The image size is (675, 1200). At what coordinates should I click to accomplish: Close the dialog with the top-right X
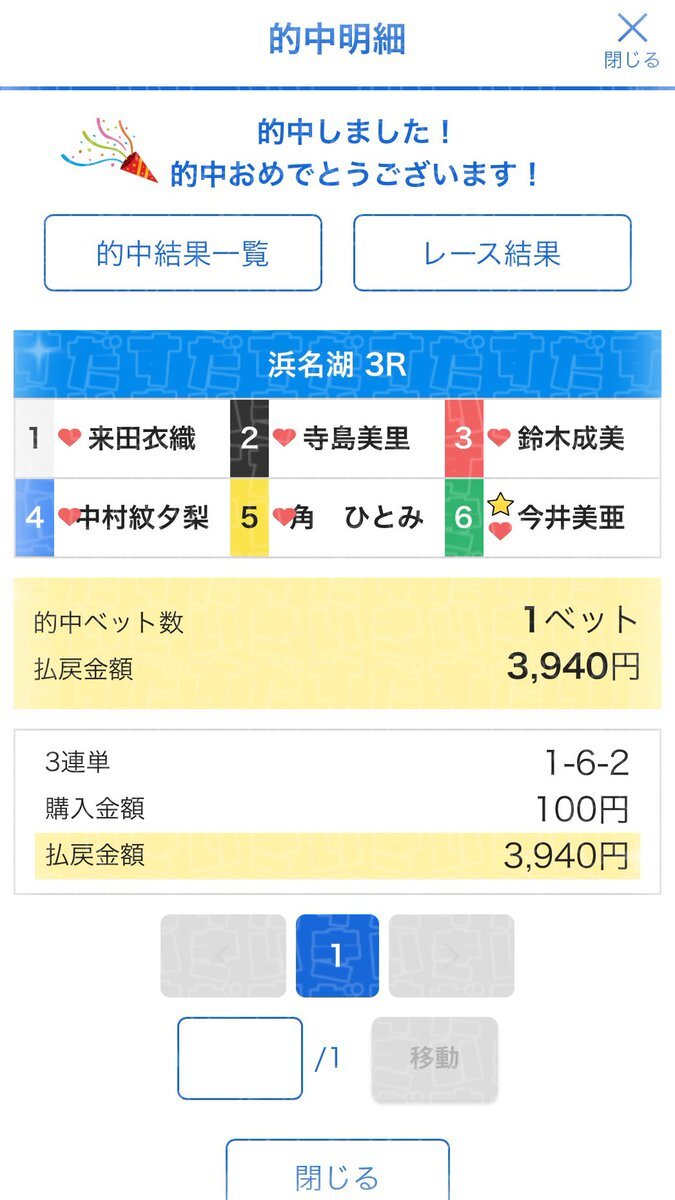632,40
